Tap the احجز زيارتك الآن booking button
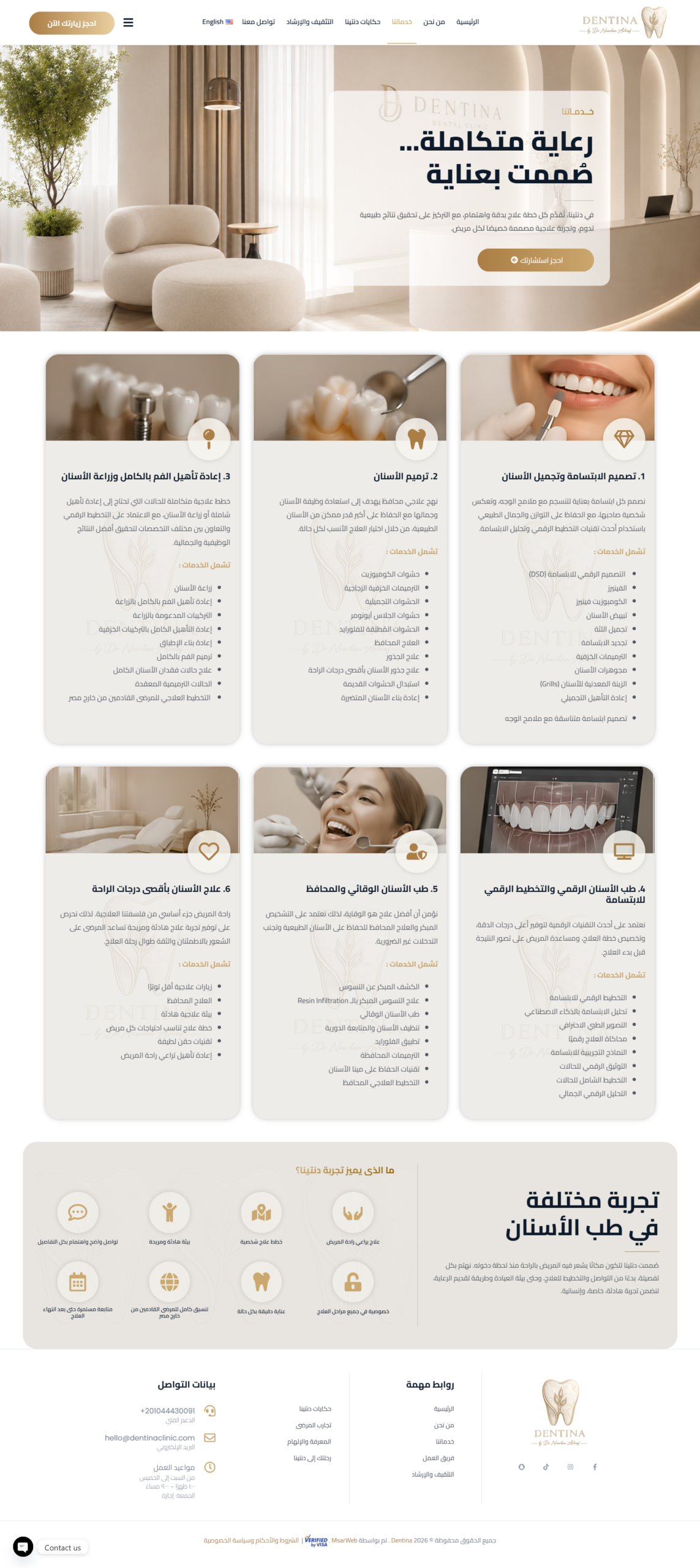This screenshot has height=1568, width=700. click(x=72, y=23)
